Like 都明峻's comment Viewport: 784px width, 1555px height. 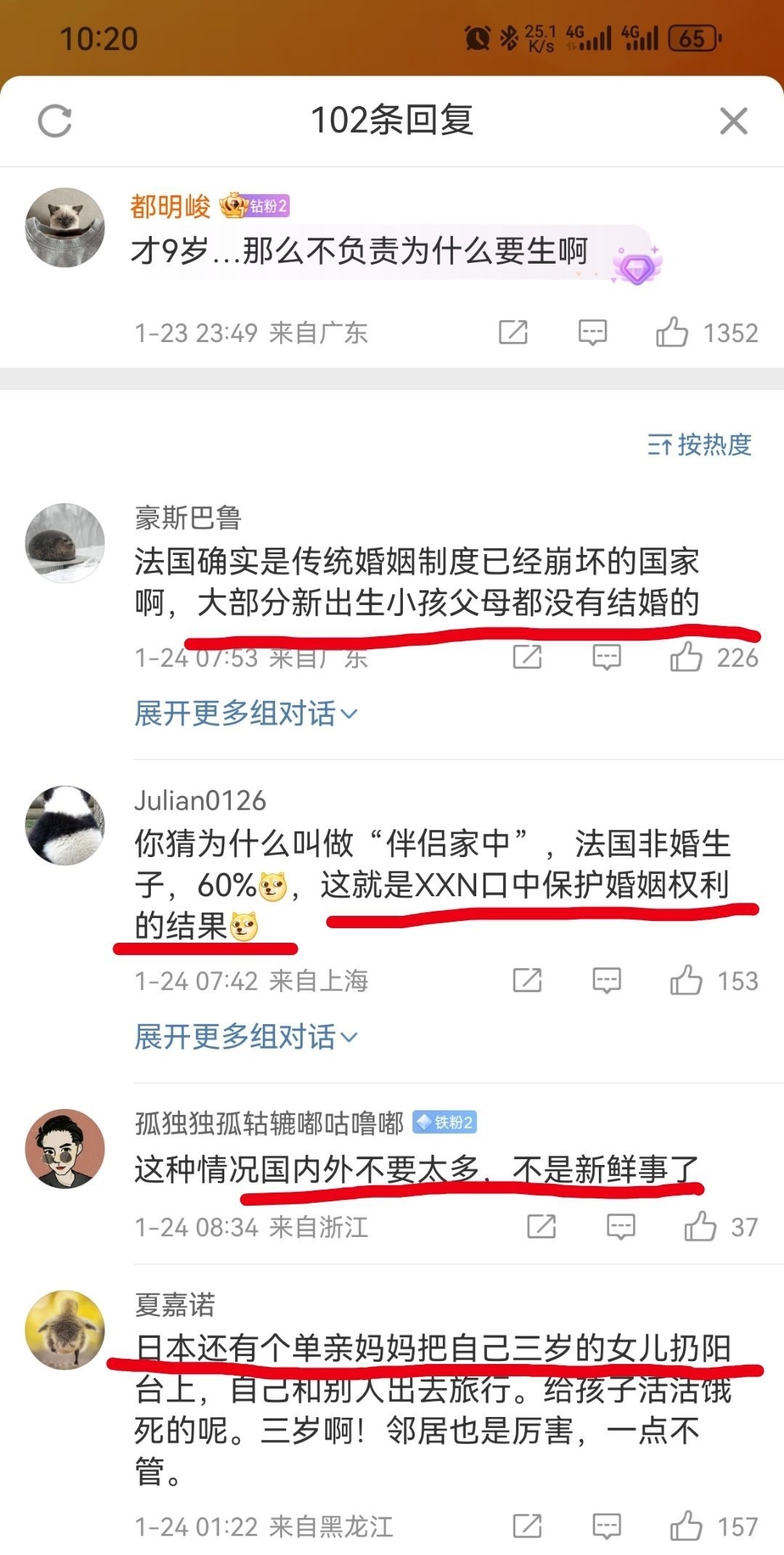point(672,333)
